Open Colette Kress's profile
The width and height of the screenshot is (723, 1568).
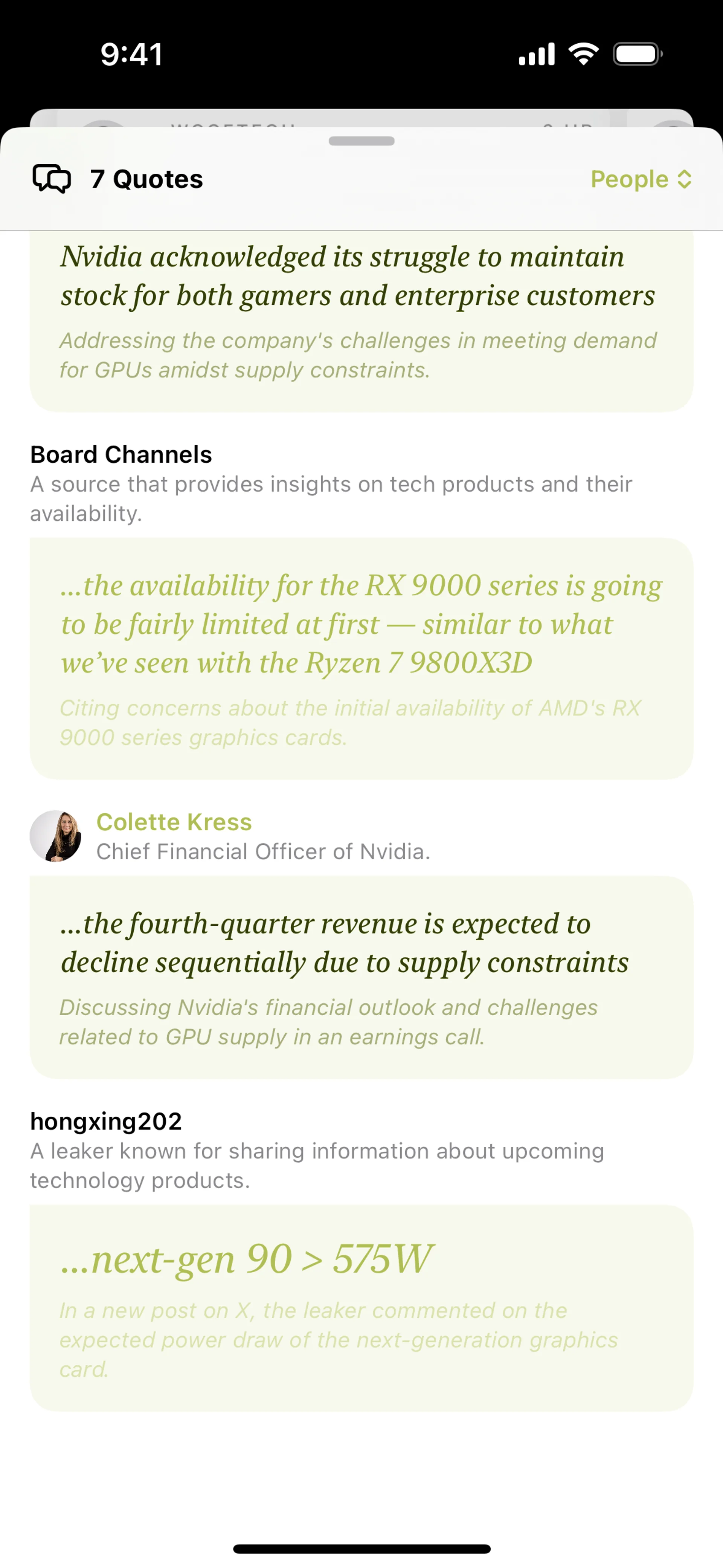click(174, 822)
